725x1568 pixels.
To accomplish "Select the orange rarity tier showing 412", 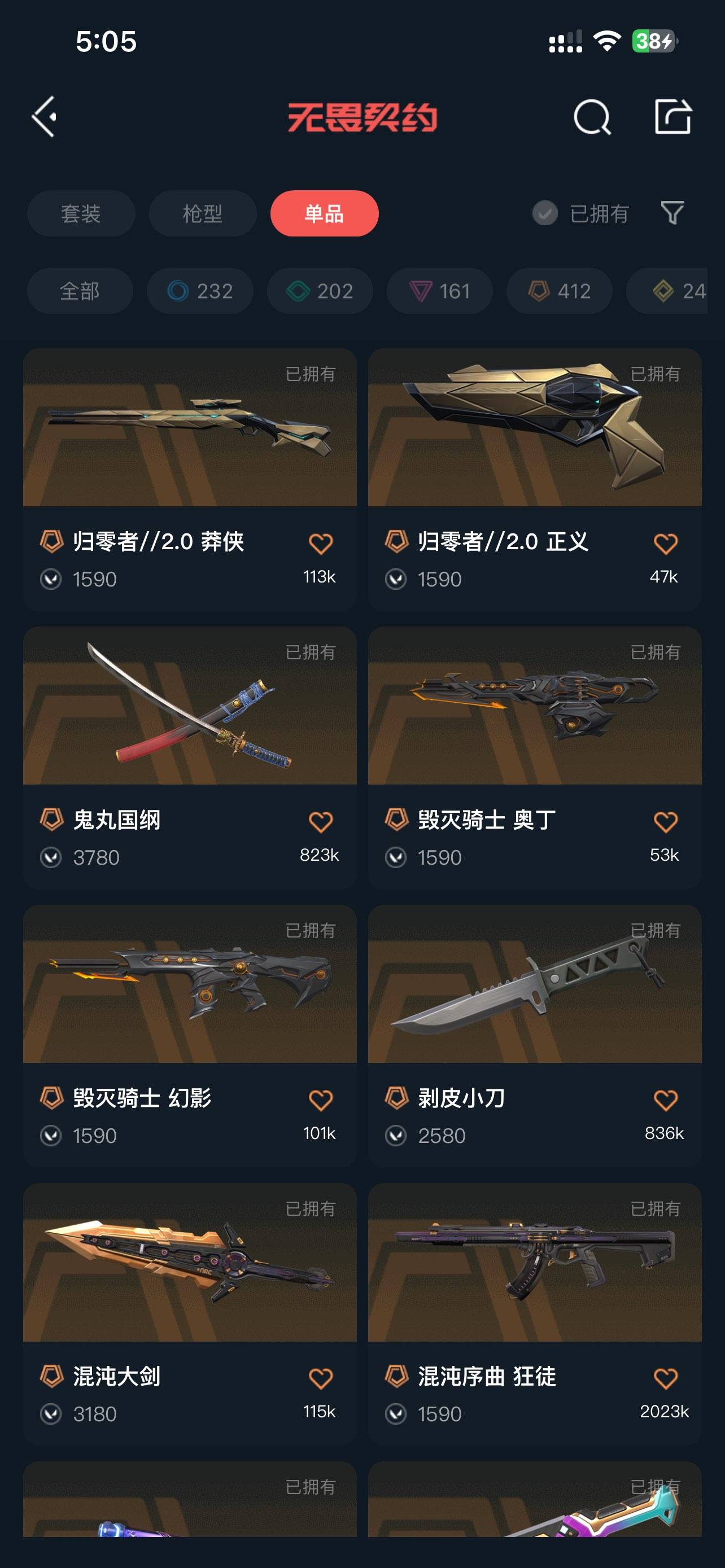I will pyautogui.click(x=558, y=291).
